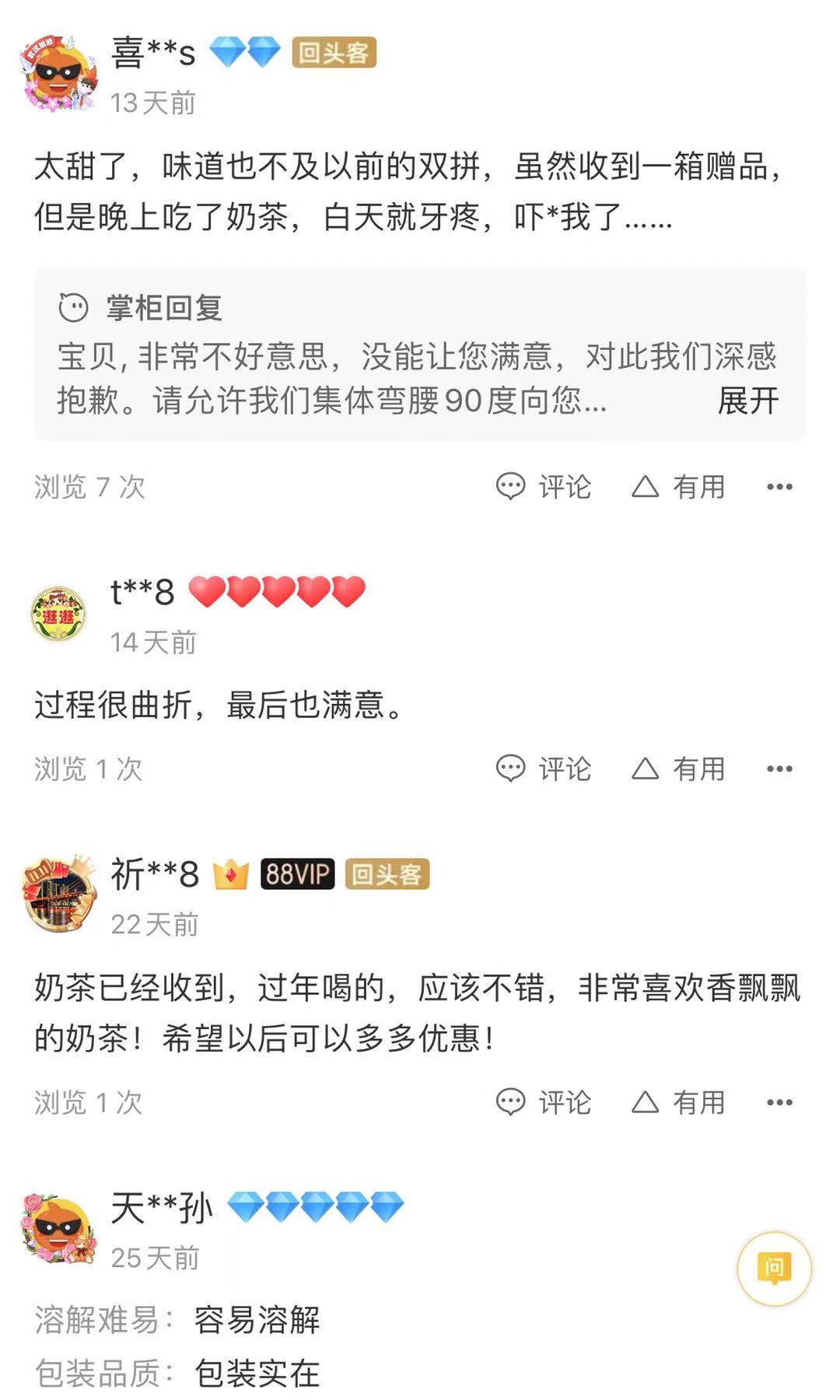Open more options on 喜**s's review
Screen dimensions: 840x1400
click(779, 487)
